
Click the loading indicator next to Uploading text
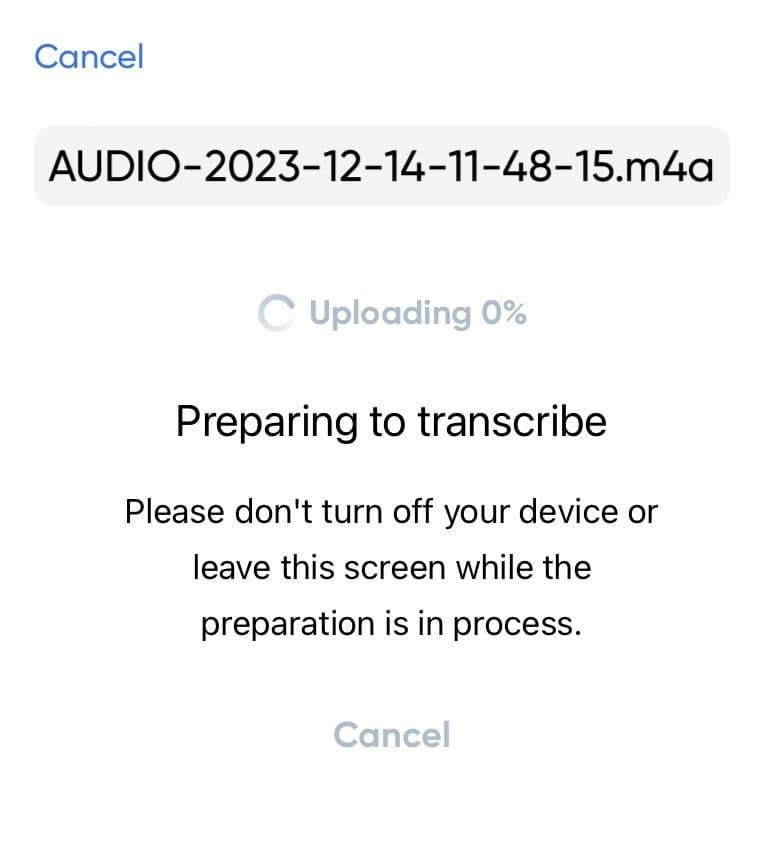pos(277,313)
